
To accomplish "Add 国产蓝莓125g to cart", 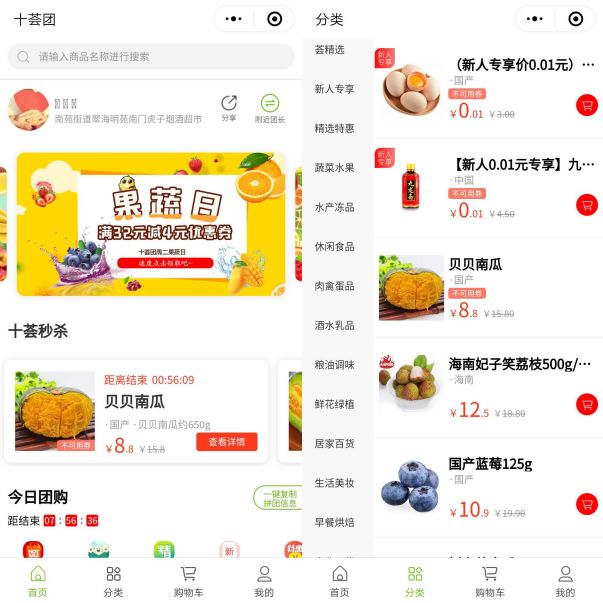I will 587,504.
